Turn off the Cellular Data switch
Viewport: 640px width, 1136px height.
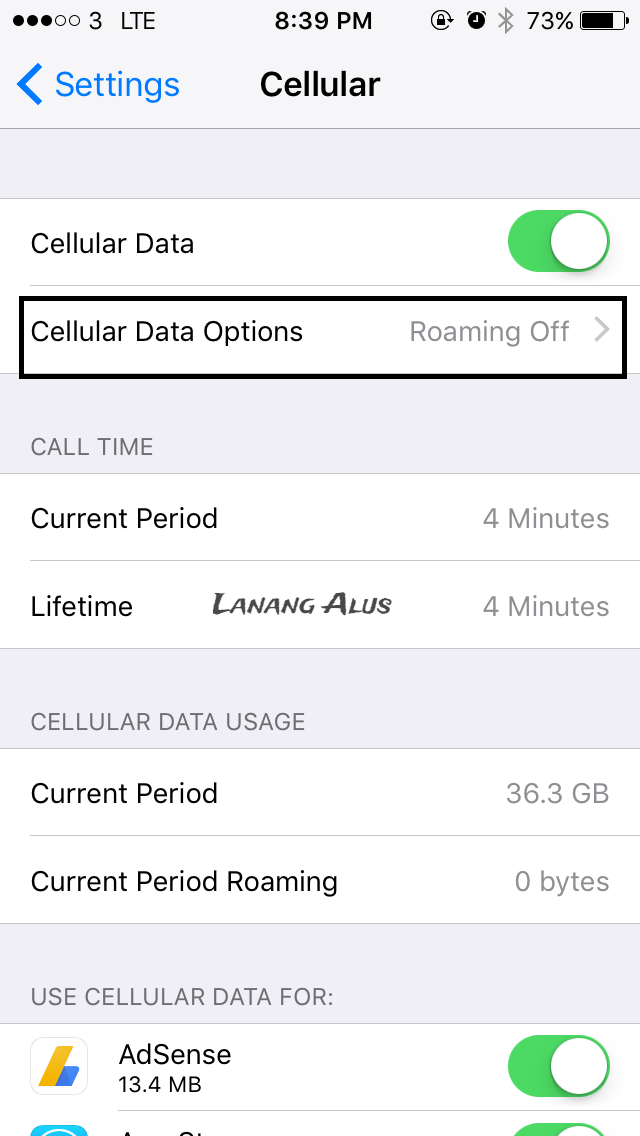pyautogui.click(x=558, y=243)
